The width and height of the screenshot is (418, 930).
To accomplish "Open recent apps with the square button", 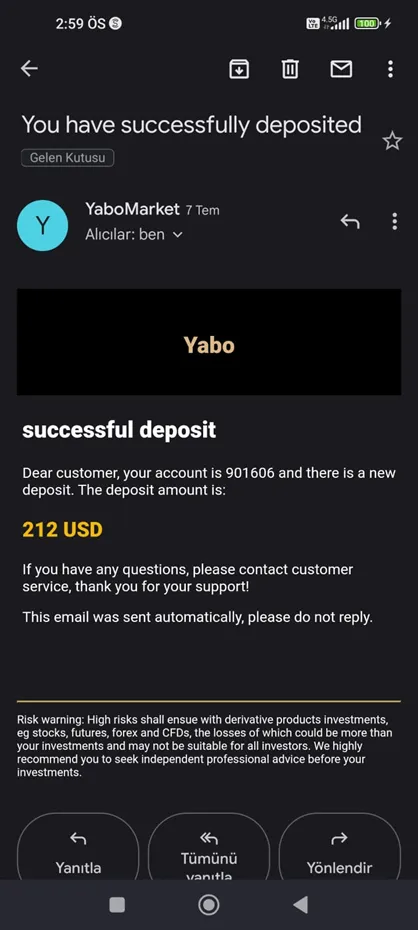I will (117, 904).
